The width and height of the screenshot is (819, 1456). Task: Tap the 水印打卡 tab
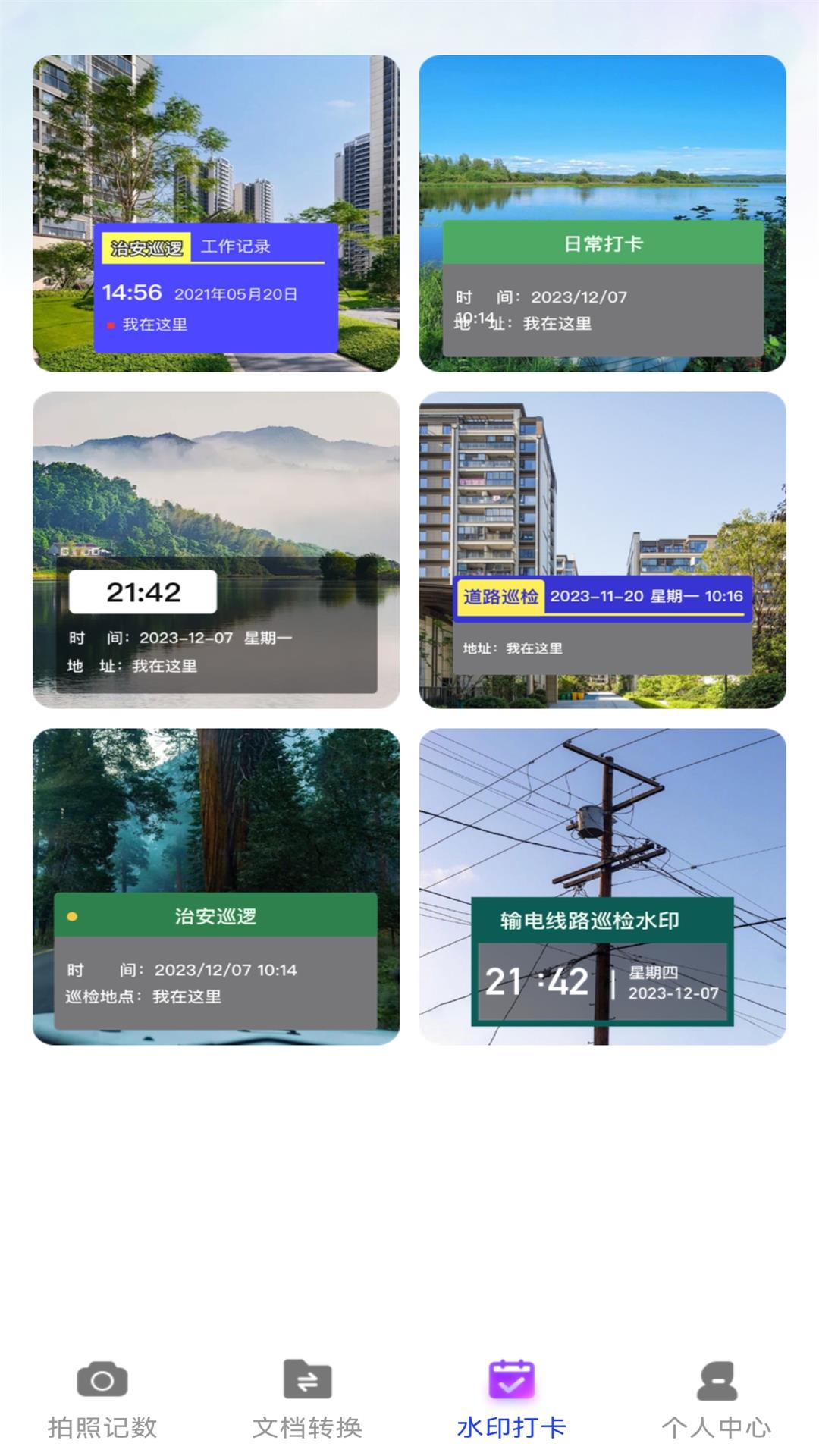pos(512,1400)
